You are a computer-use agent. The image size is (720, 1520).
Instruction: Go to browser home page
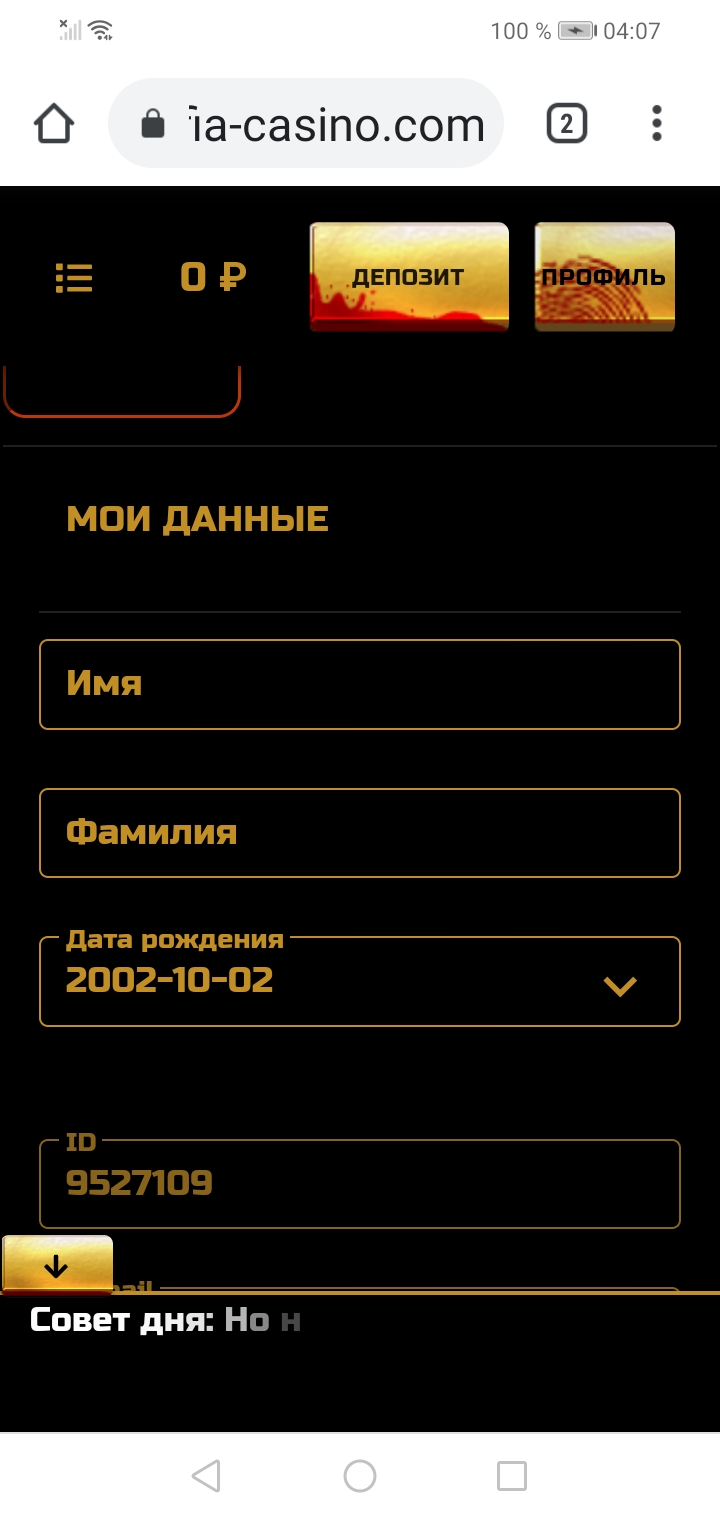click(54, 124)
